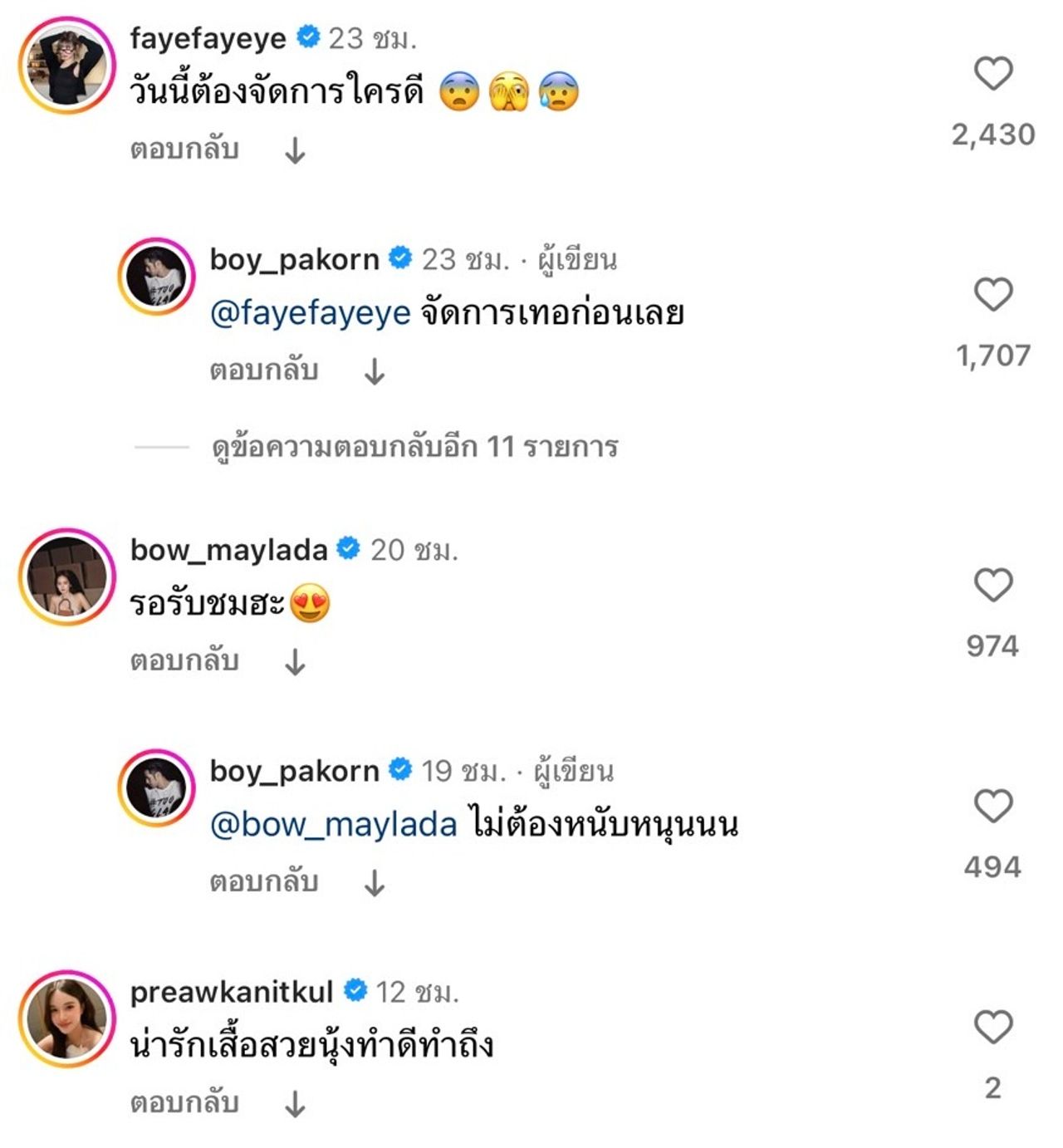Like preawkanitkul's comment
Image resolution: width=1063 pixels, height=1148 pixels.
[x=992, y=1028]
